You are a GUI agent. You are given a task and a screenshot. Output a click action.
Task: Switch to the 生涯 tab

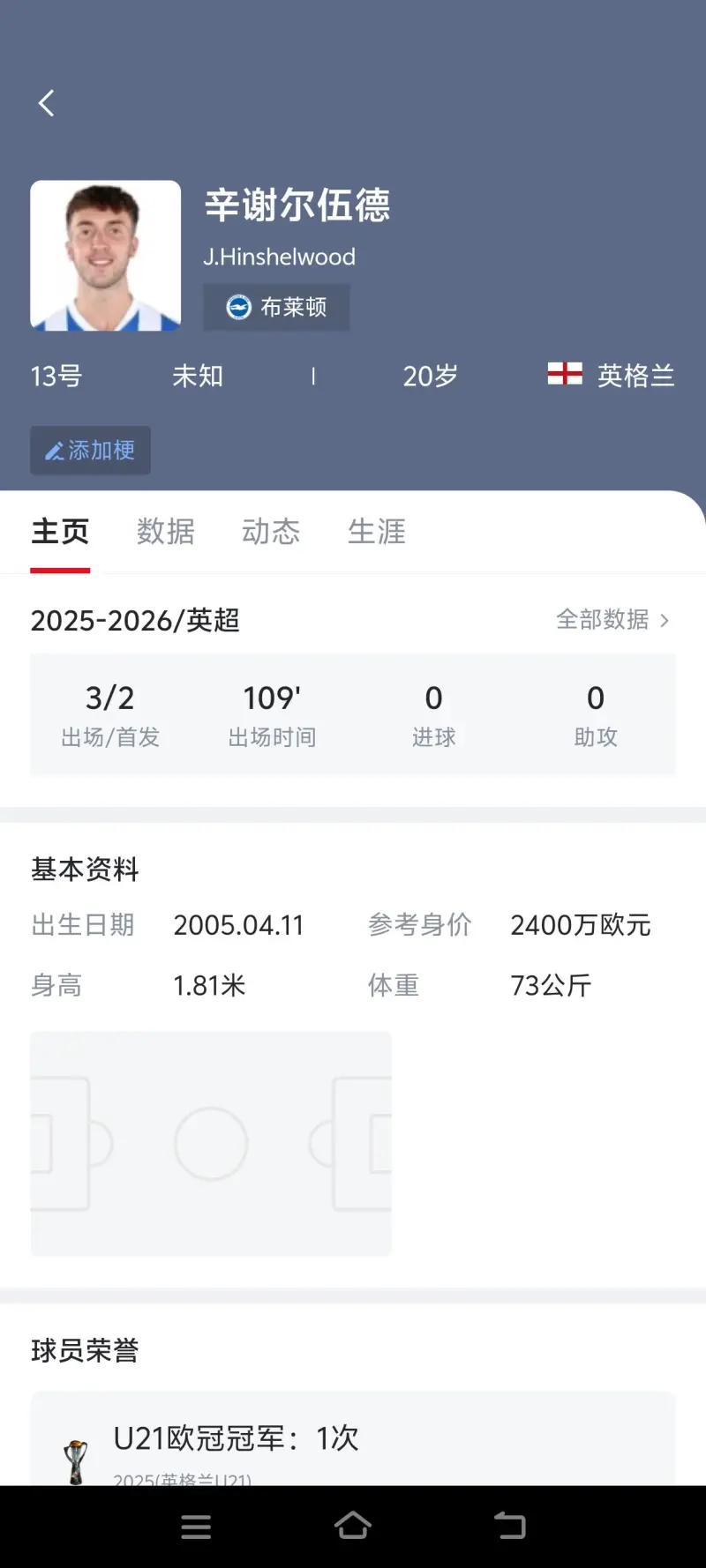[377, 532]
